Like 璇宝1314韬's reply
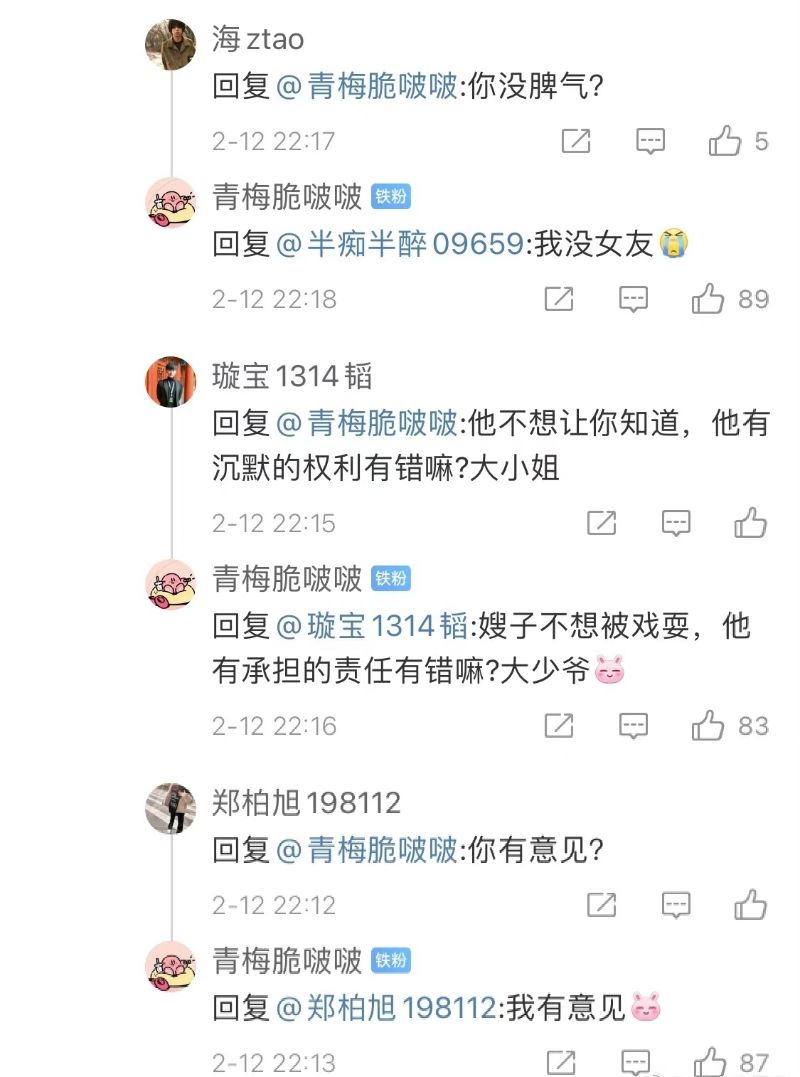 click(x=750, y=522)
